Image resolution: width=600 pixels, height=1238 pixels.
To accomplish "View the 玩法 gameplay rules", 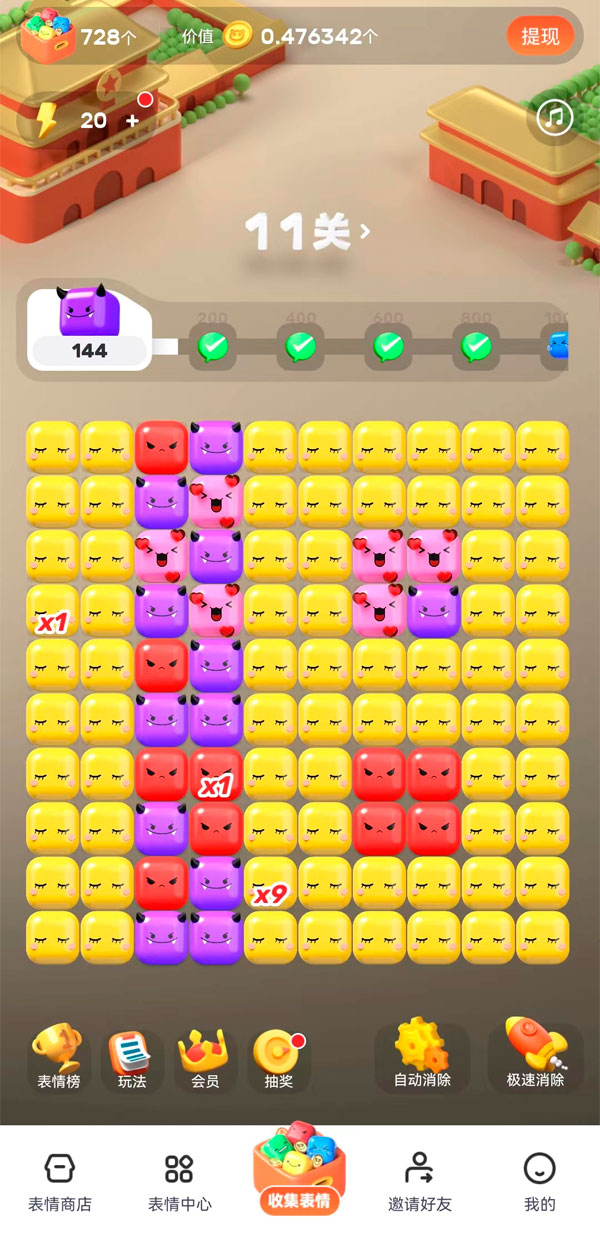I will [x=132, y=1057].
